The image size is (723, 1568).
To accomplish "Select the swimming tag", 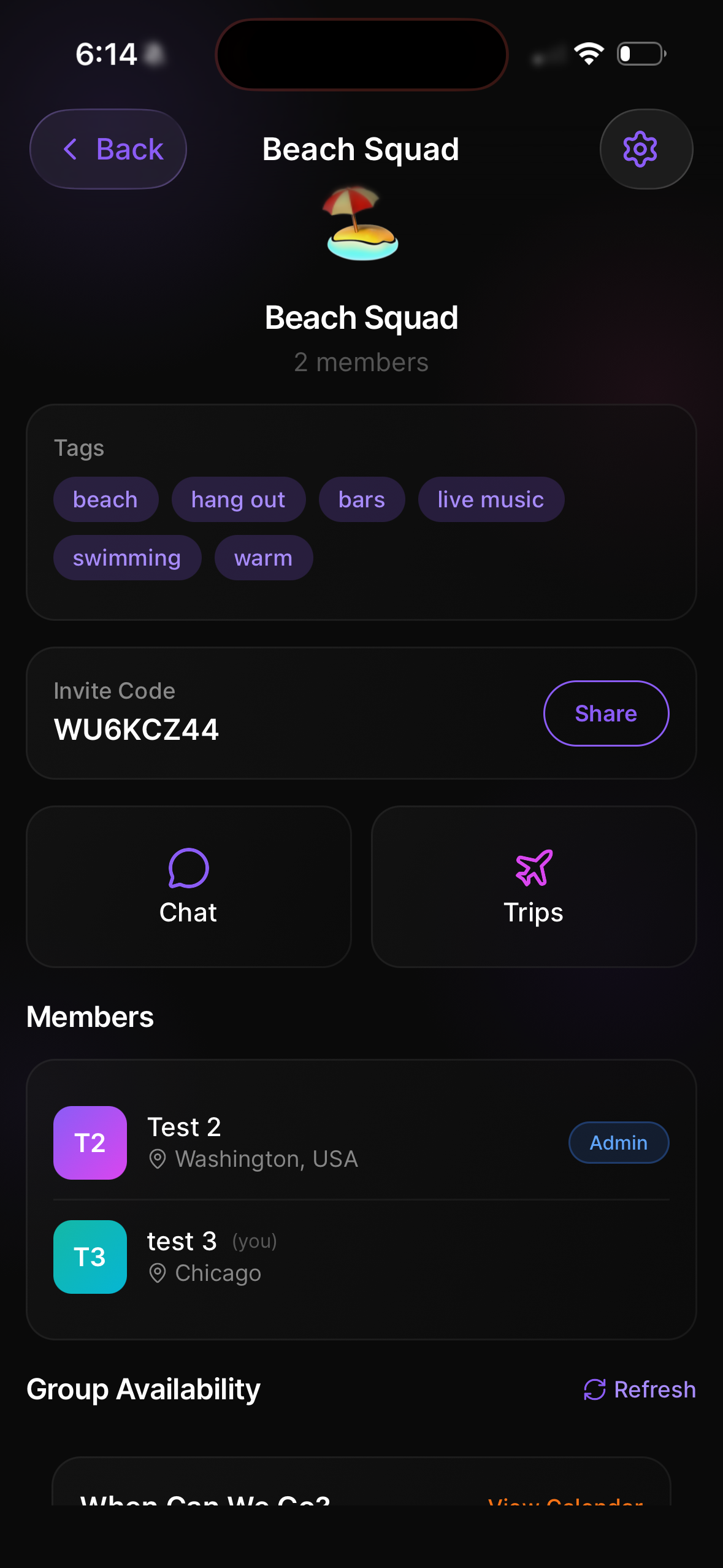I will (126, 557).
